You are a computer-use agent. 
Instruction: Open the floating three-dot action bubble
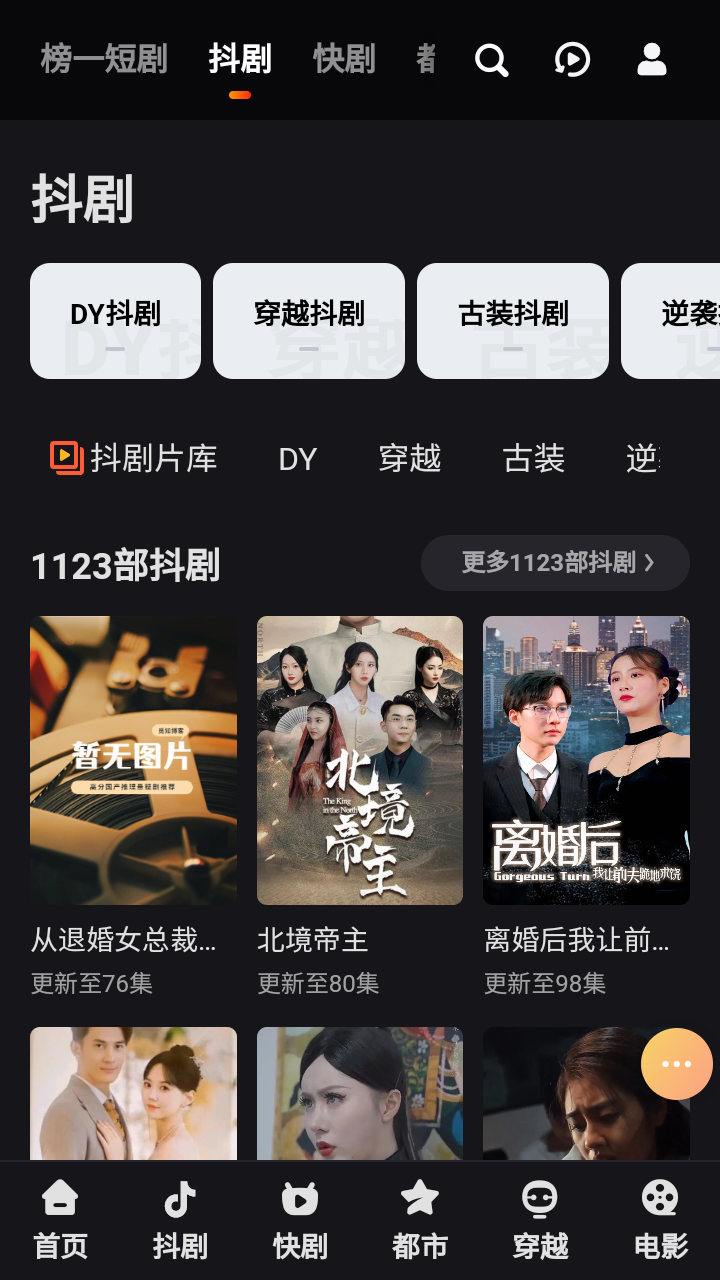(676, 1063)
